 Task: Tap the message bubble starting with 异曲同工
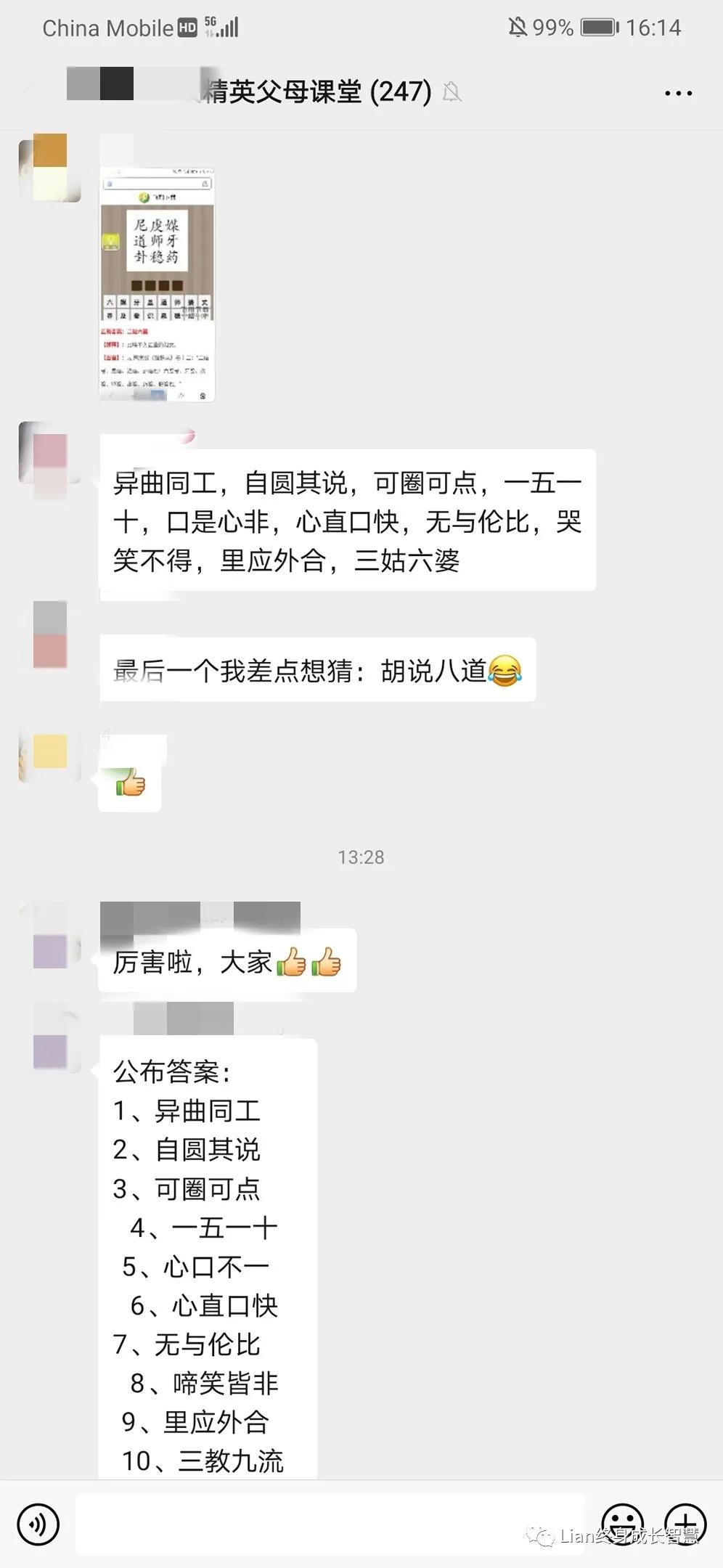(348, 520)
